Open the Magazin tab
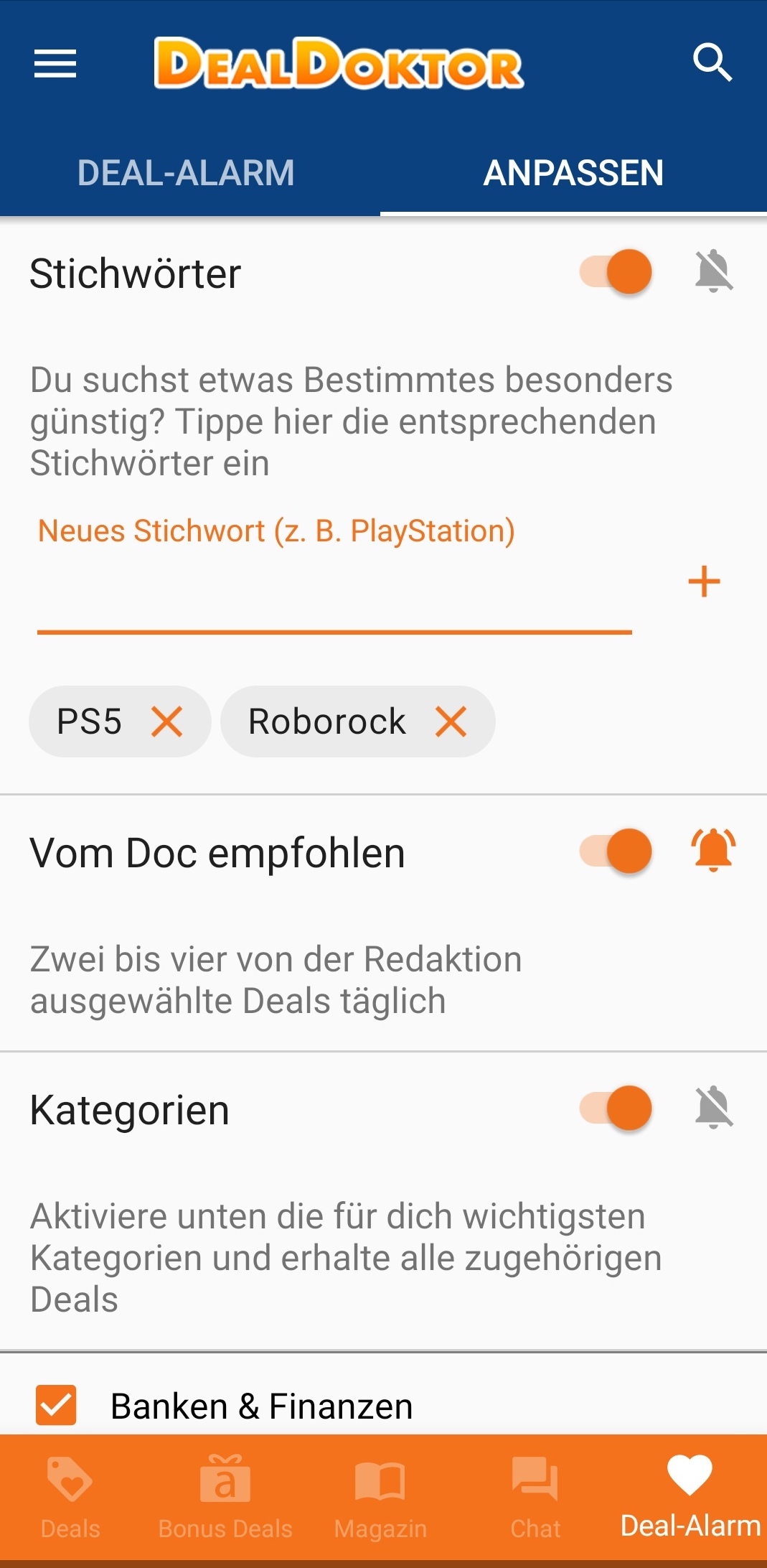The height and width of the screenshot is (1568, 767). tap(380, 1498)
